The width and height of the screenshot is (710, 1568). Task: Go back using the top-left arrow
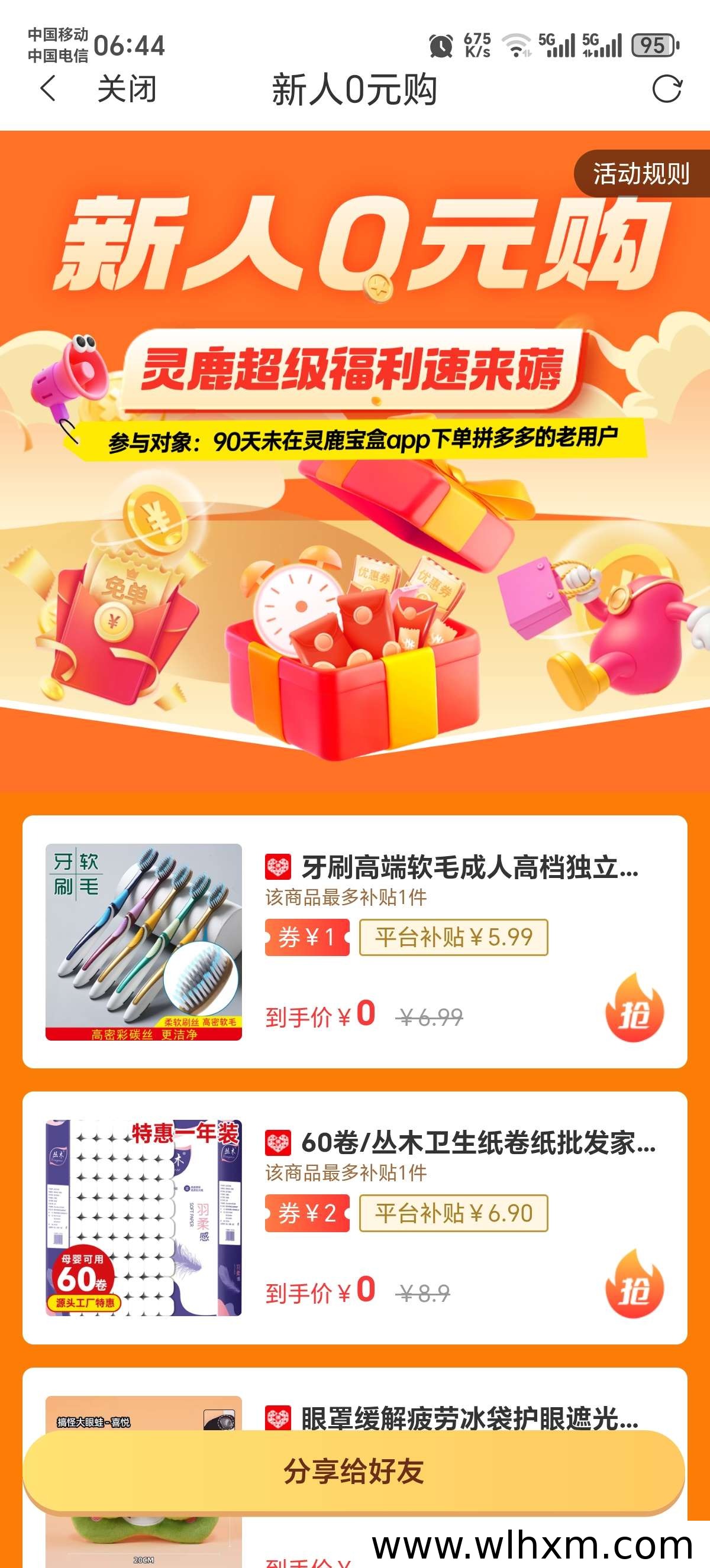coord(48,89)
